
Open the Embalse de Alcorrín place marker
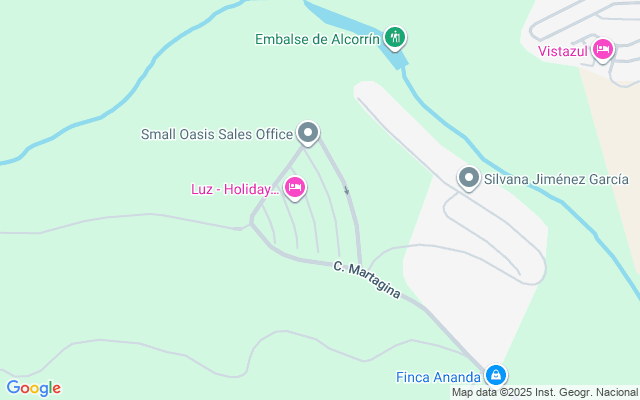point(396,39)
